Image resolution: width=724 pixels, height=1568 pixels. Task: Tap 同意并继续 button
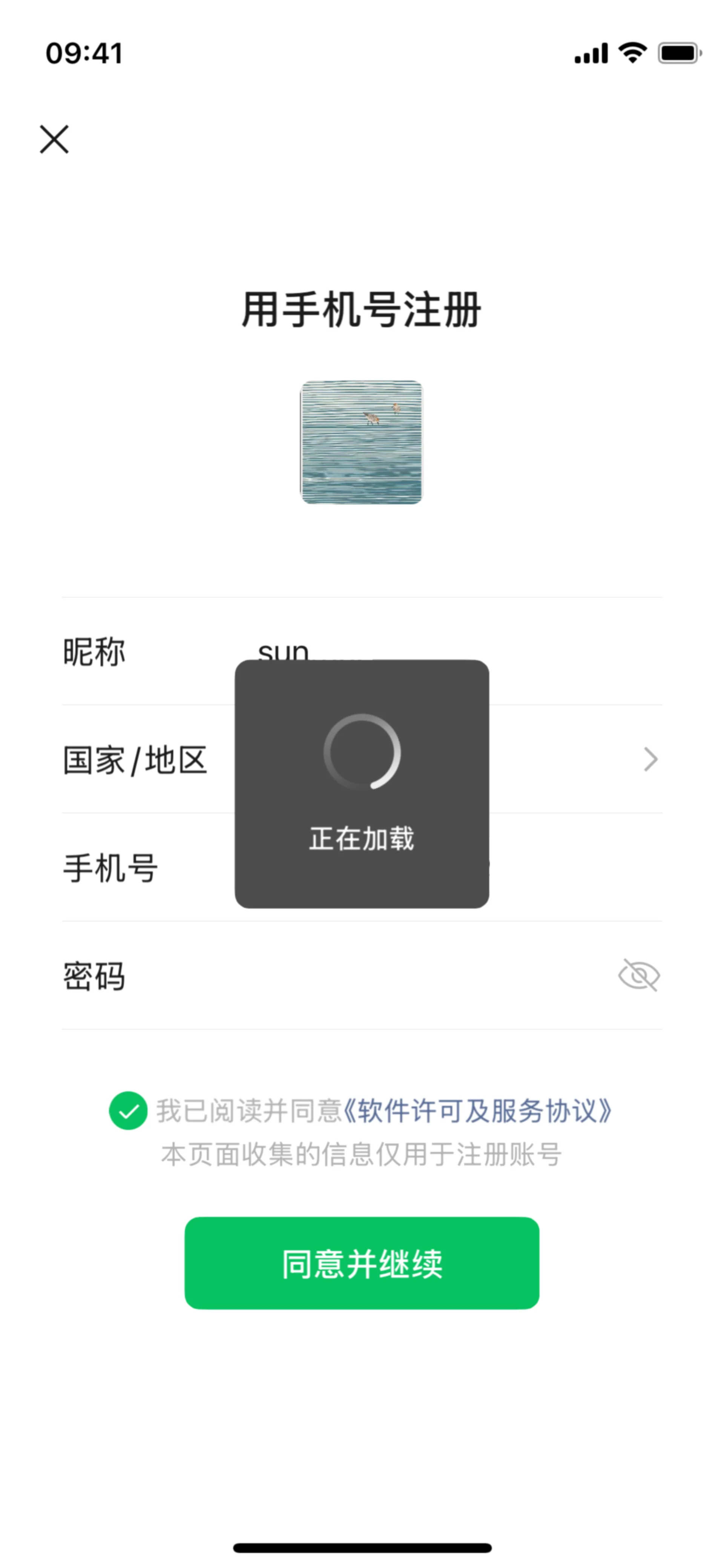point(361,1263)
